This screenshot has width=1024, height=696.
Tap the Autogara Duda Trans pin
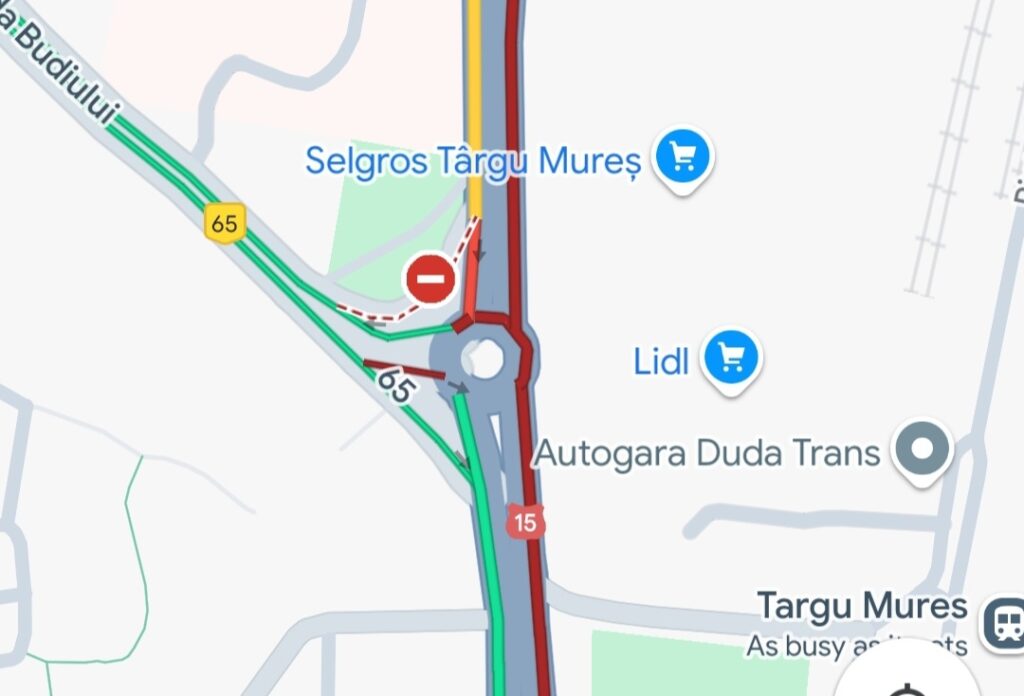coord(923,451)
